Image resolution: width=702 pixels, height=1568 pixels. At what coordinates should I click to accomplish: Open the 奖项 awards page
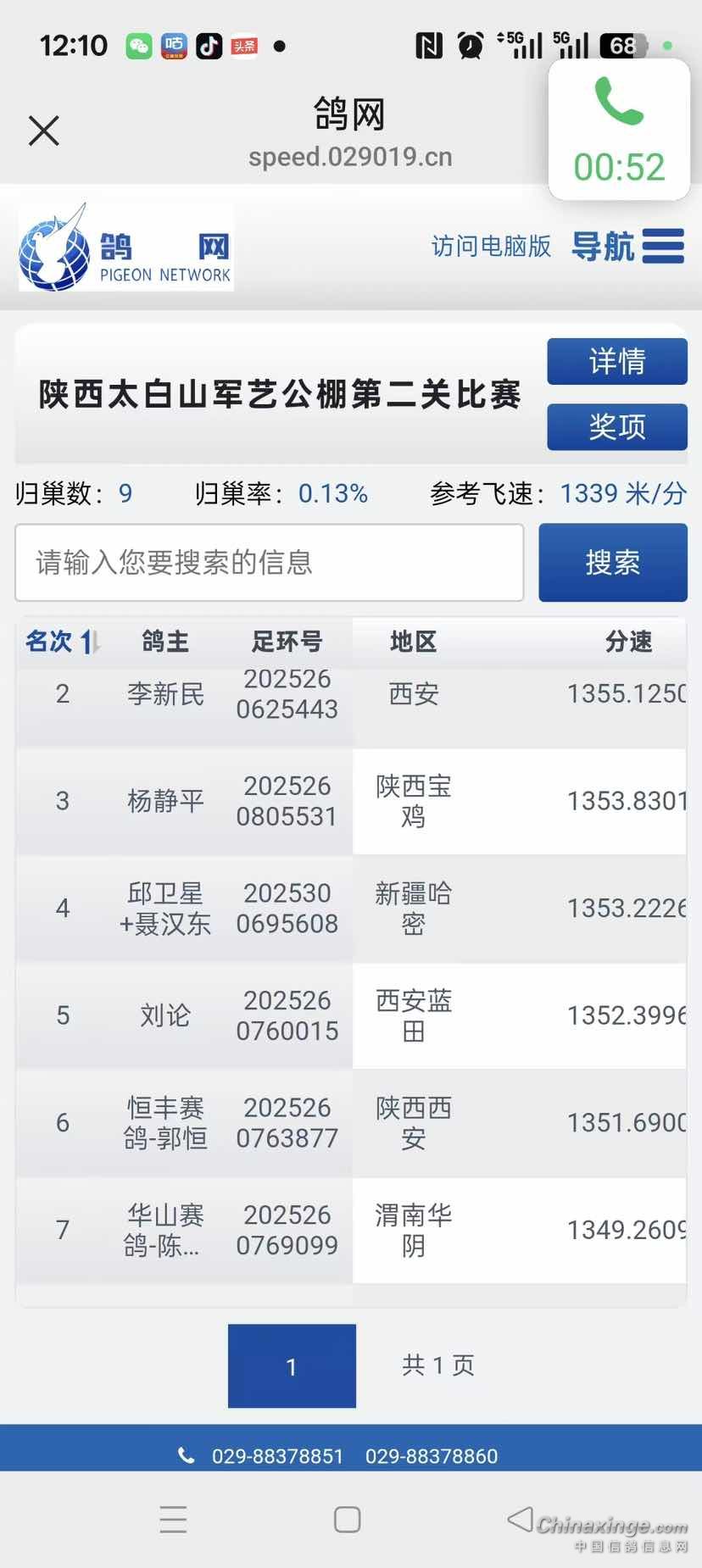616,426
